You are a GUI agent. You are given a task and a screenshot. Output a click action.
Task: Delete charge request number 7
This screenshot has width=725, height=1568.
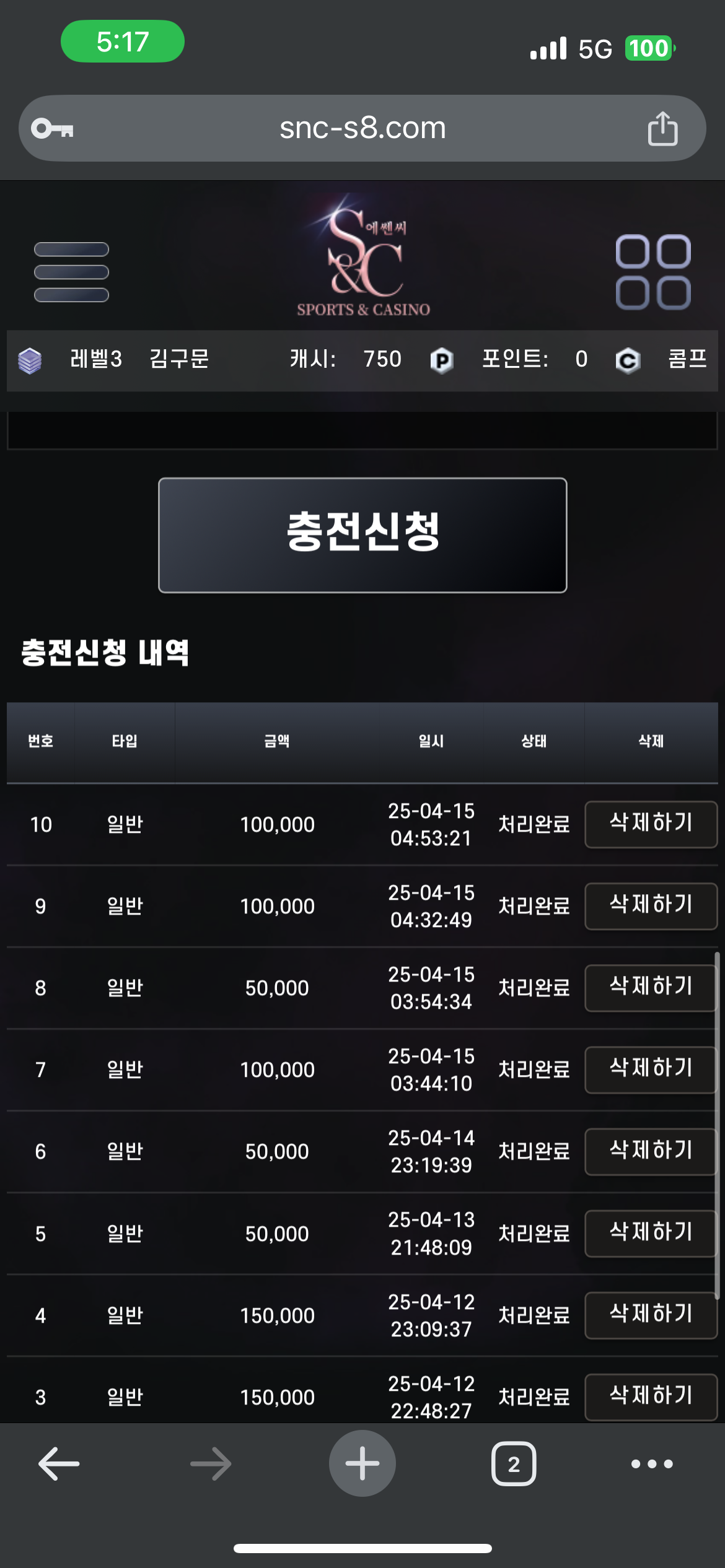(x=651, y=1069)
